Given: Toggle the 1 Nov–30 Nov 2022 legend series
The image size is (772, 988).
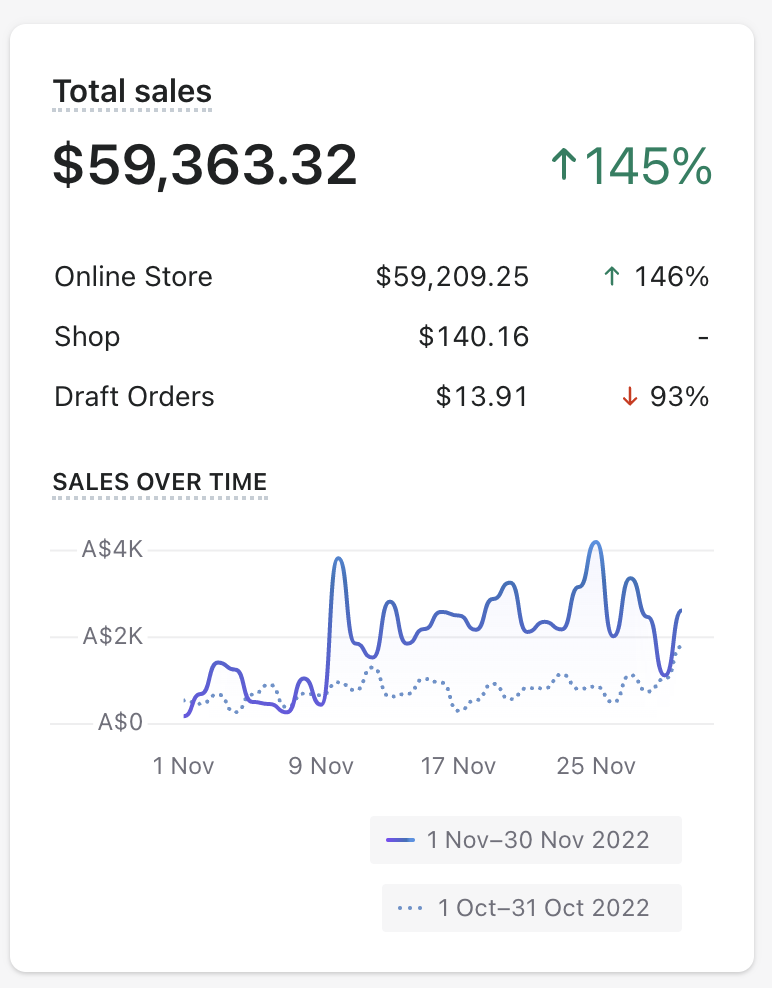Looking at the screenshot, I should point(526,839).
